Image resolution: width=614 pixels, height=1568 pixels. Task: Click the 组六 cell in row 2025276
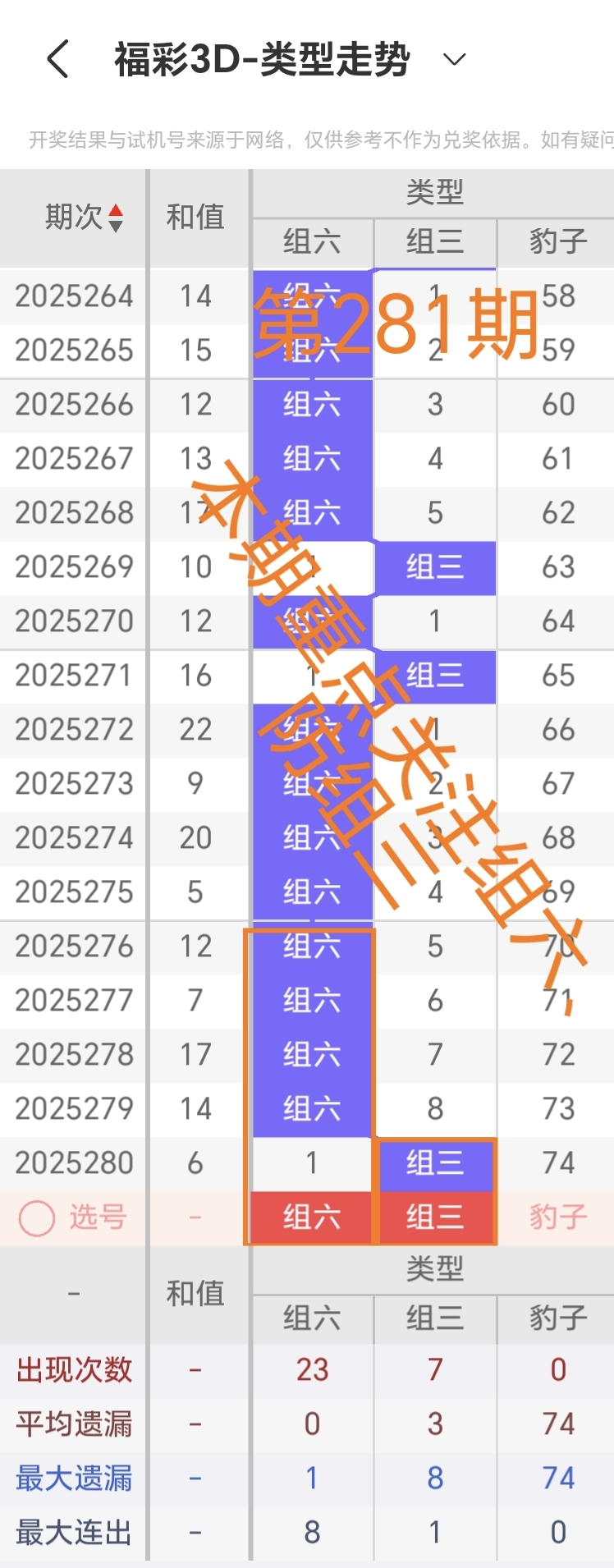tap(311, 947)
